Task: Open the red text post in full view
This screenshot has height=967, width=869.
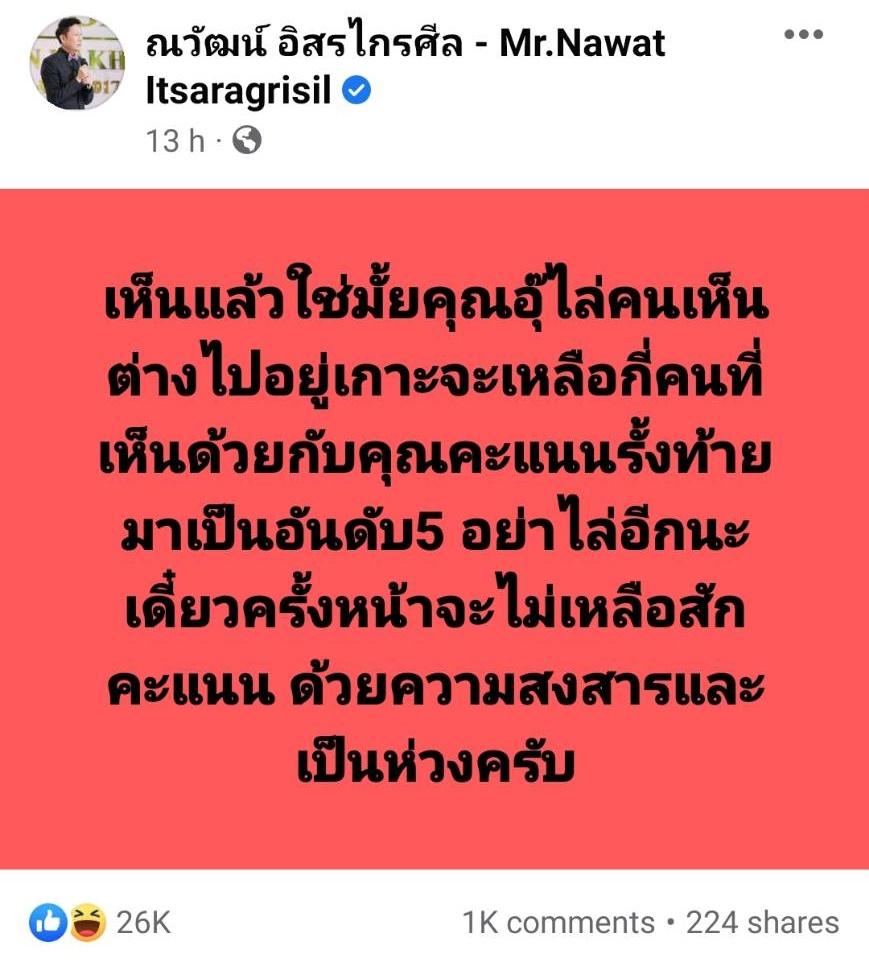Action: [x=434, y=529]
